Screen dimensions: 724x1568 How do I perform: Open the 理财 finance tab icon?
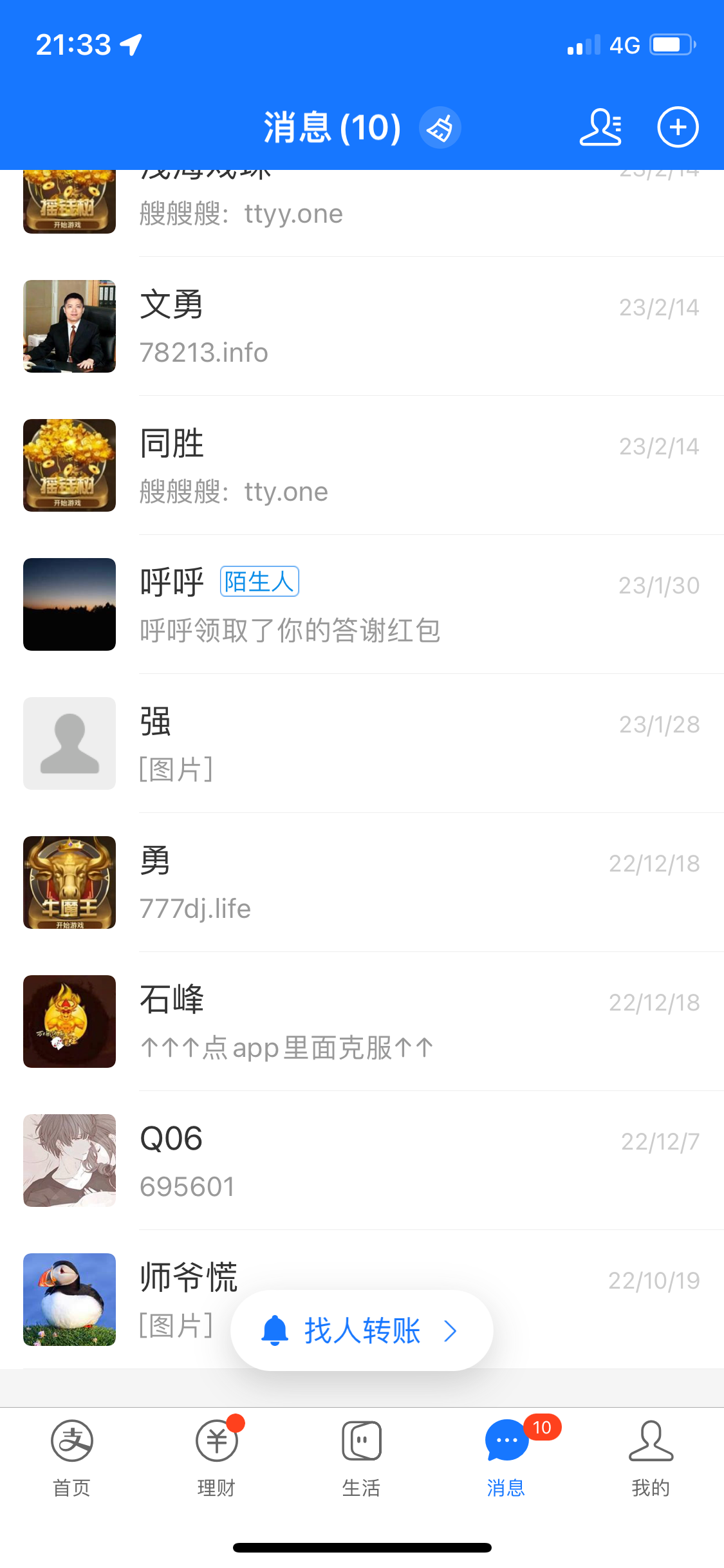click(x=216, y=1440)
